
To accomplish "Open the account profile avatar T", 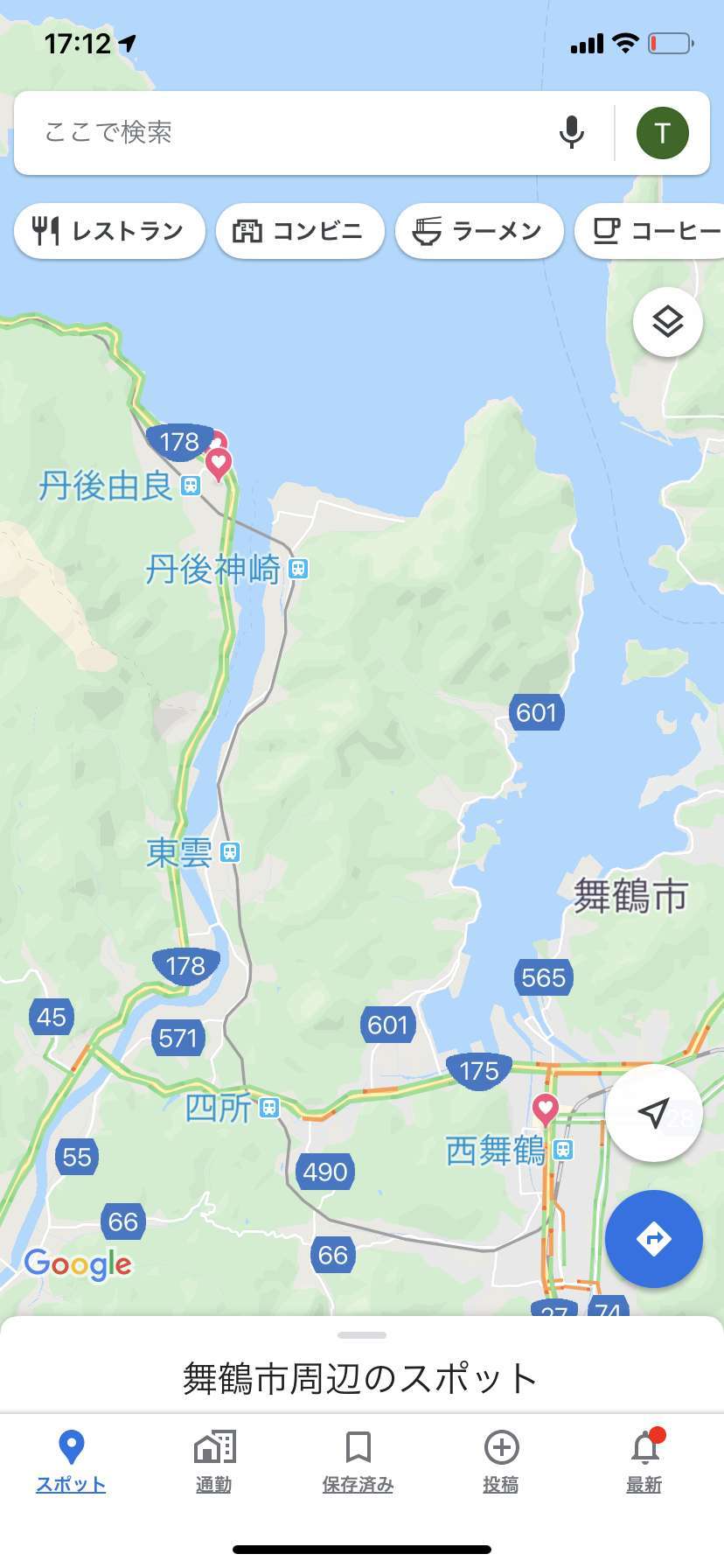I will [662, 133].
